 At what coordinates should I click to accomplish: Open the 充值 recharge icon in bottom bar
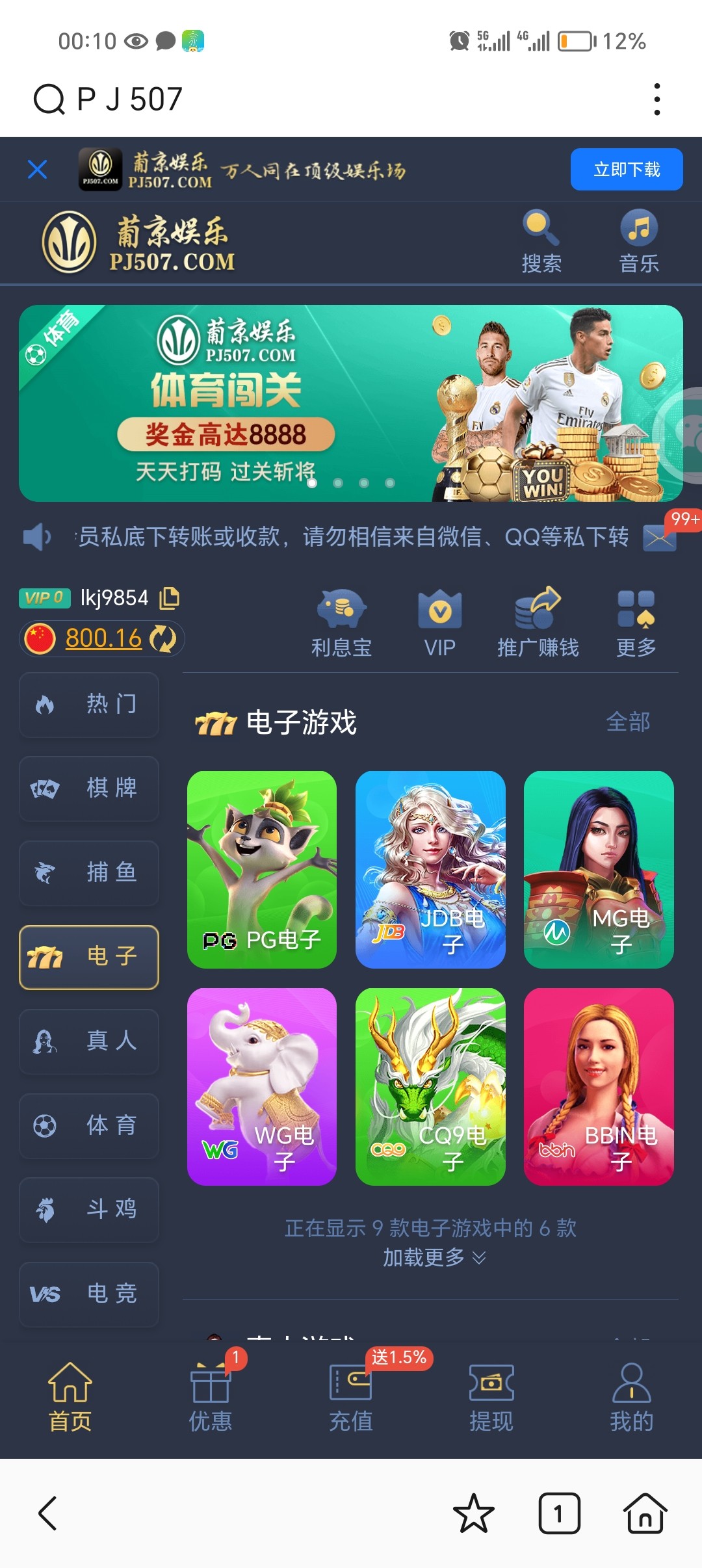[x=352, y=1391]
